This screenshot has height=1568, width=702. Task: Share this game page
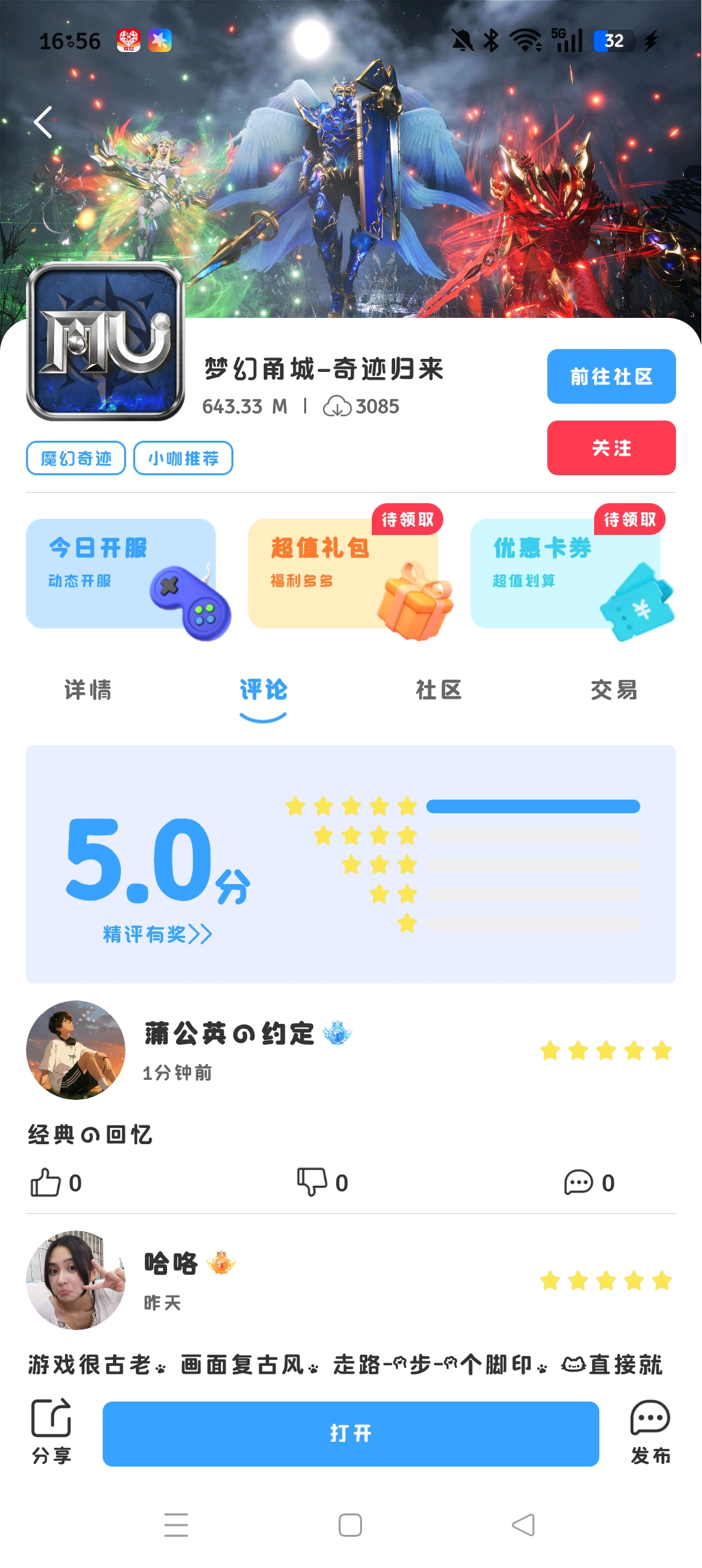pos(51,1431)
